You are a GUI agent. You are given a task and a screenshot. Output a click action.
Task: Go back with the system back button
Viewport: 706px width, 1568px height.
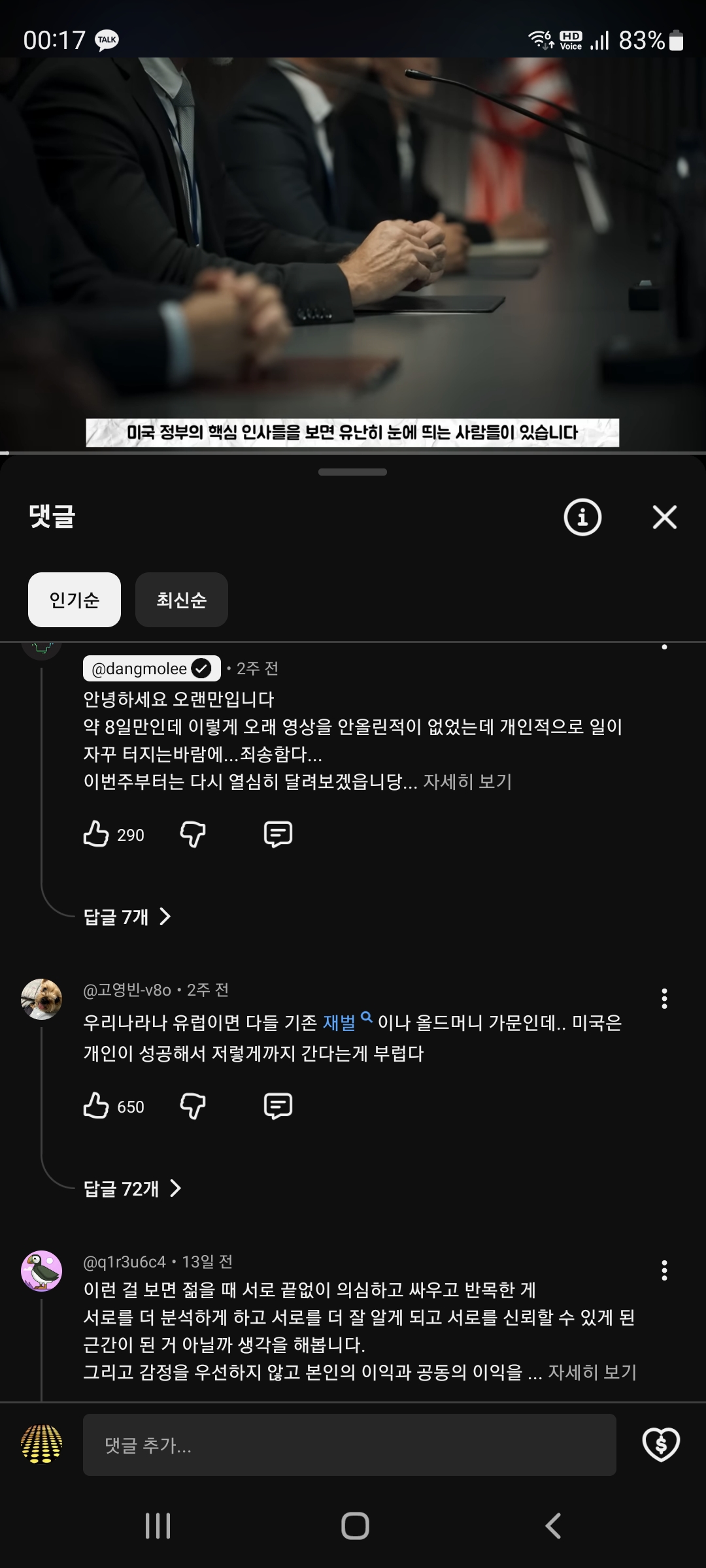[x=553, y=1526]
